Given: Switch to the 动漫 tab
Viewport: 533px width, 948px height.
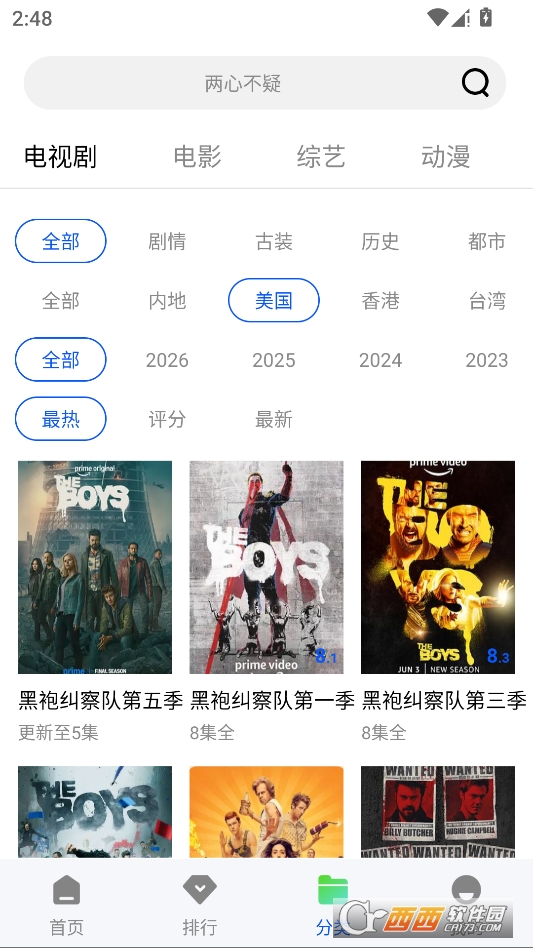Looking at the screenshot, I should point(445,157).
